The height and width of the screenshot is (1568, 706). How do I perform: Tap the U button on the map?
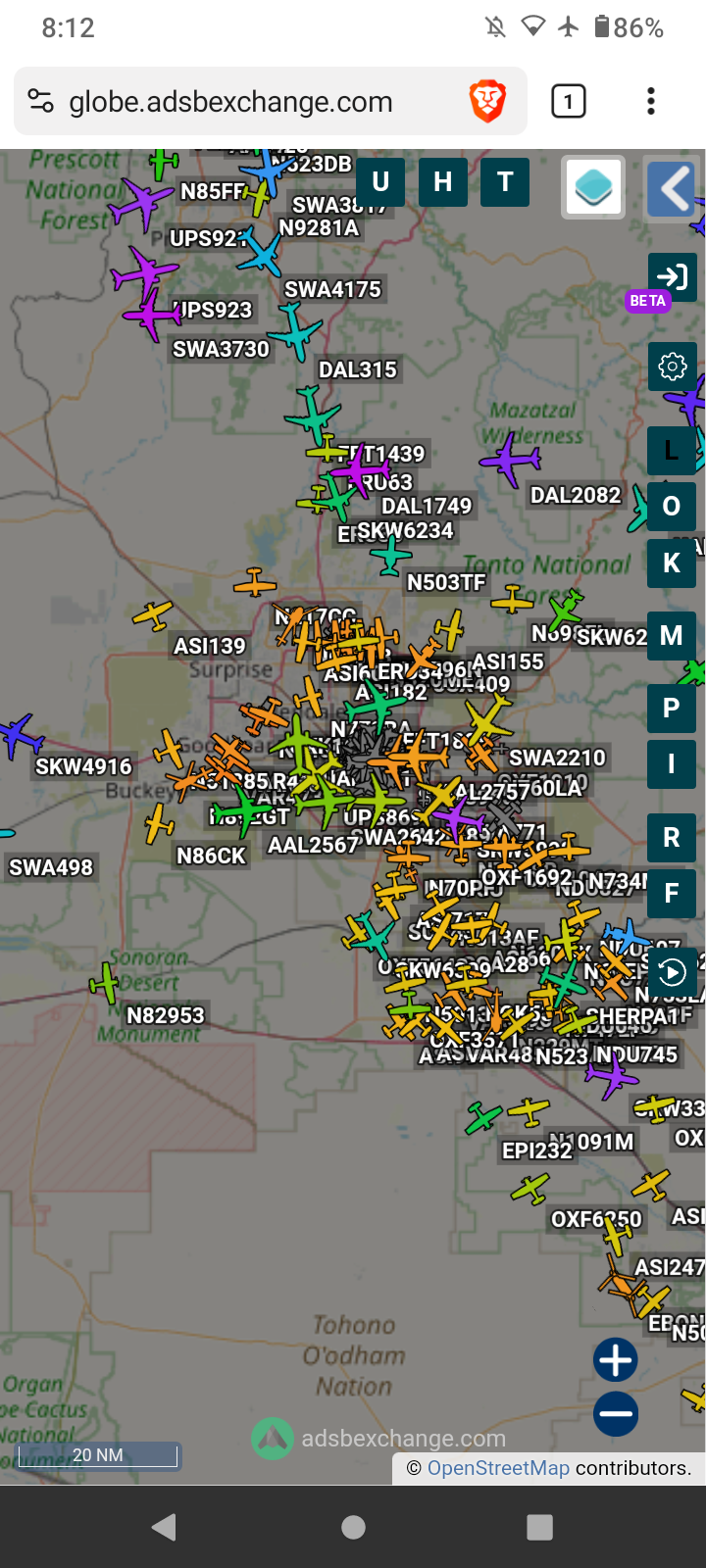point(380,182)
